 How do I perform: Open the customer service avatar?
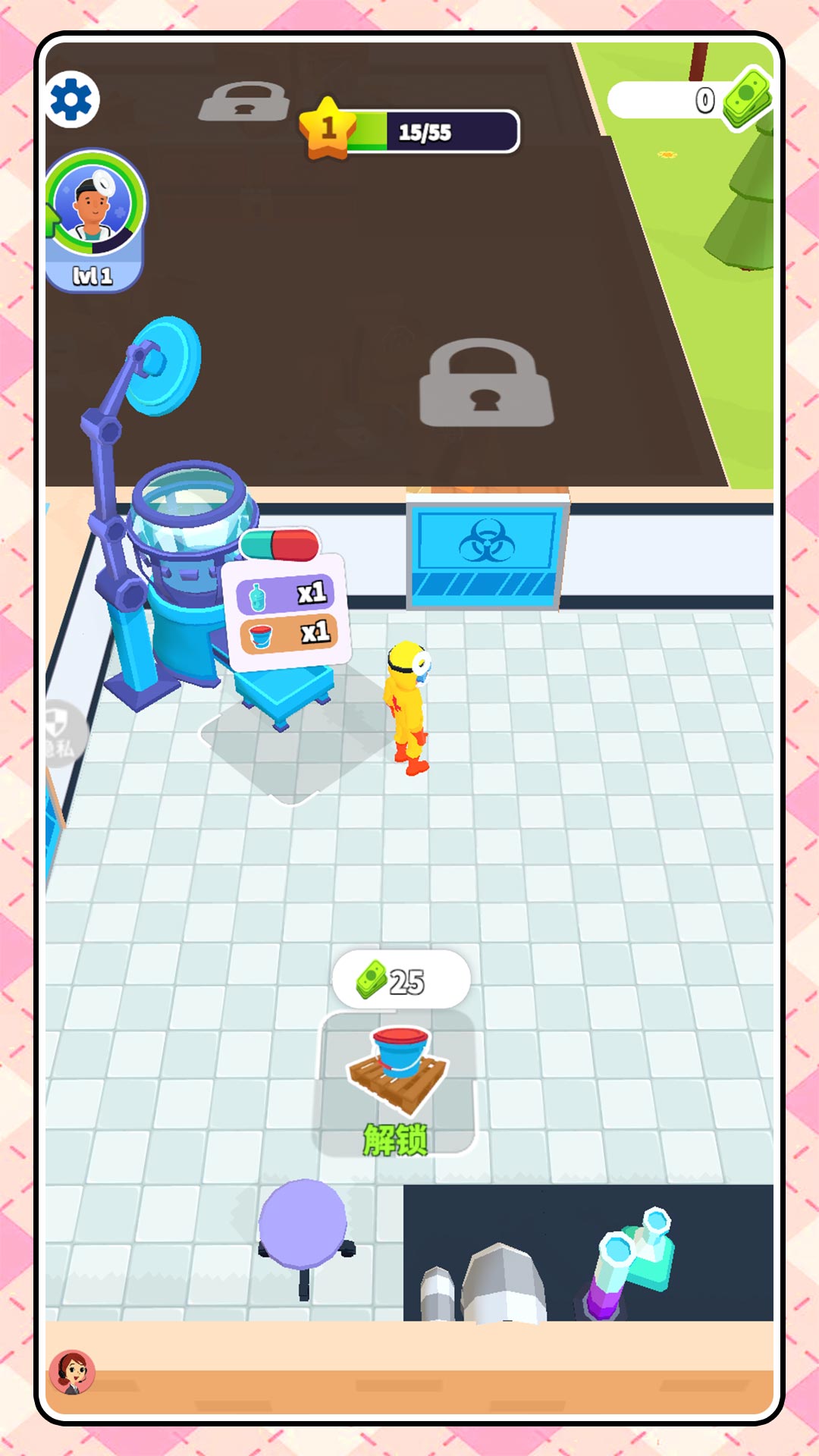(x=72, y=1372)
